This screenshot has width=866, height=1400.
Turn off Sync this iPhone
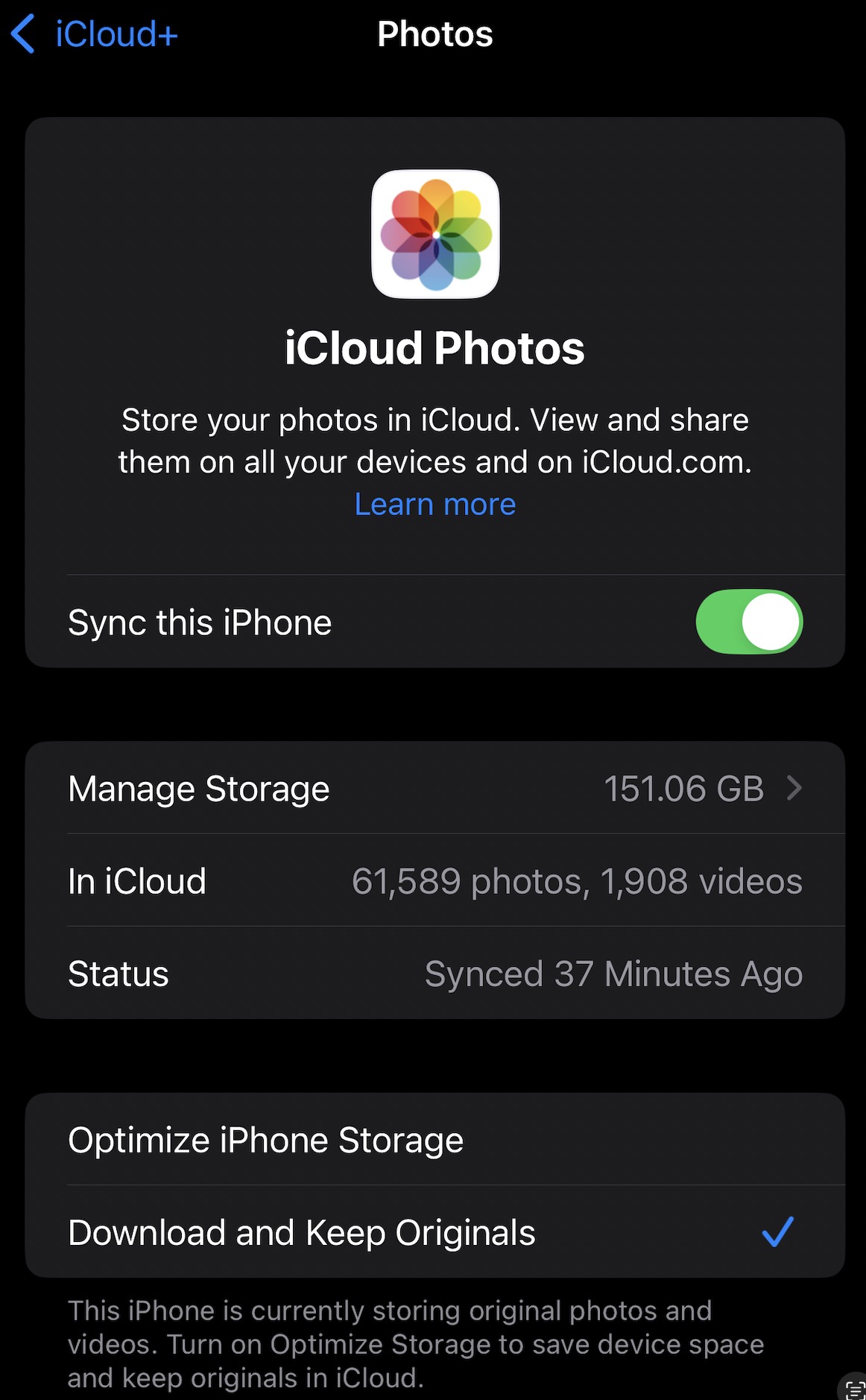click(748, 622)
